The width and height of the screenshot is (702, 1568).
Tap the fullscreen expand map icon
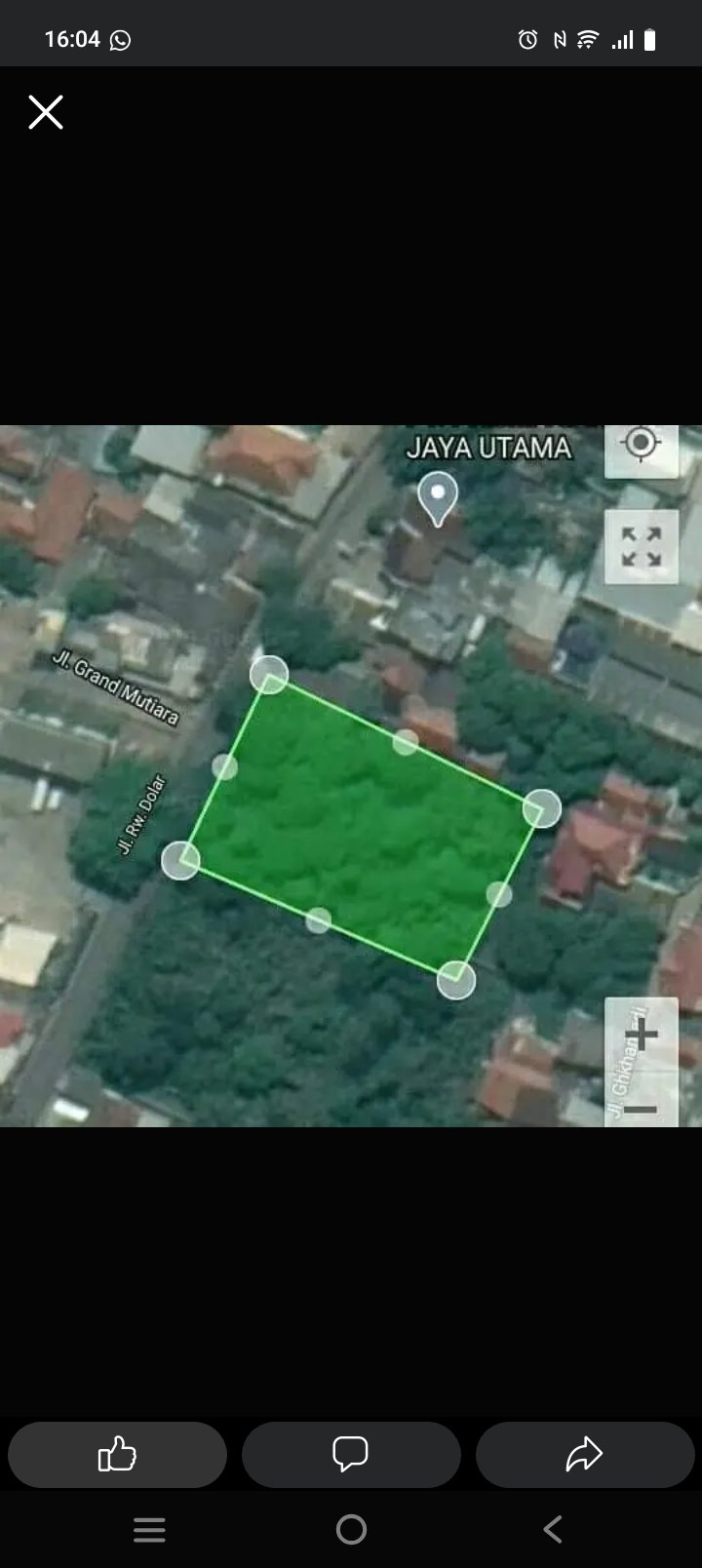click(641, 547)
